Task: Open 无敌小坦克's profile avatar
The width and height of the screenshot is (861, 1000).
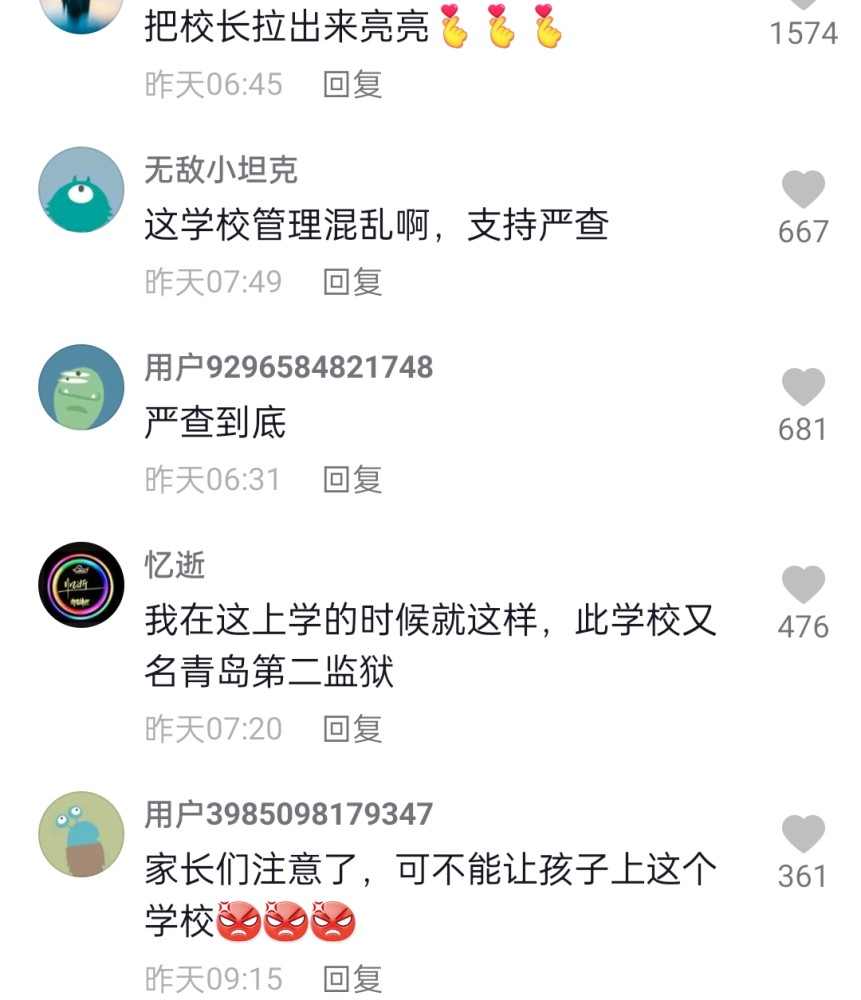Action: (81, 190)
